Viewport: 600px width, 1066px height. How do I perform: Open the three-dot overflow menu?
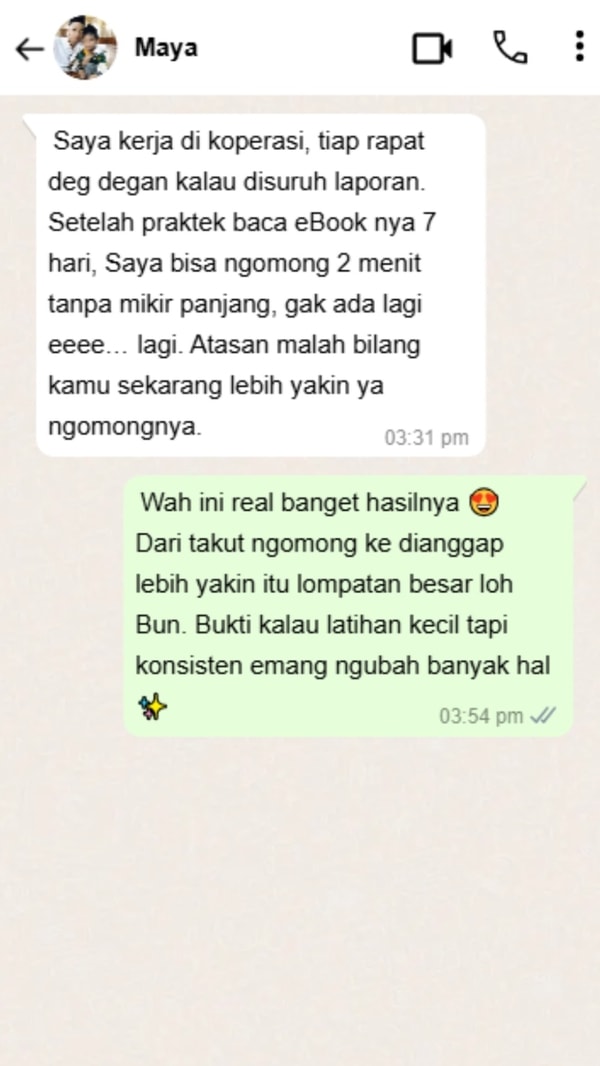tap(580, 48)
